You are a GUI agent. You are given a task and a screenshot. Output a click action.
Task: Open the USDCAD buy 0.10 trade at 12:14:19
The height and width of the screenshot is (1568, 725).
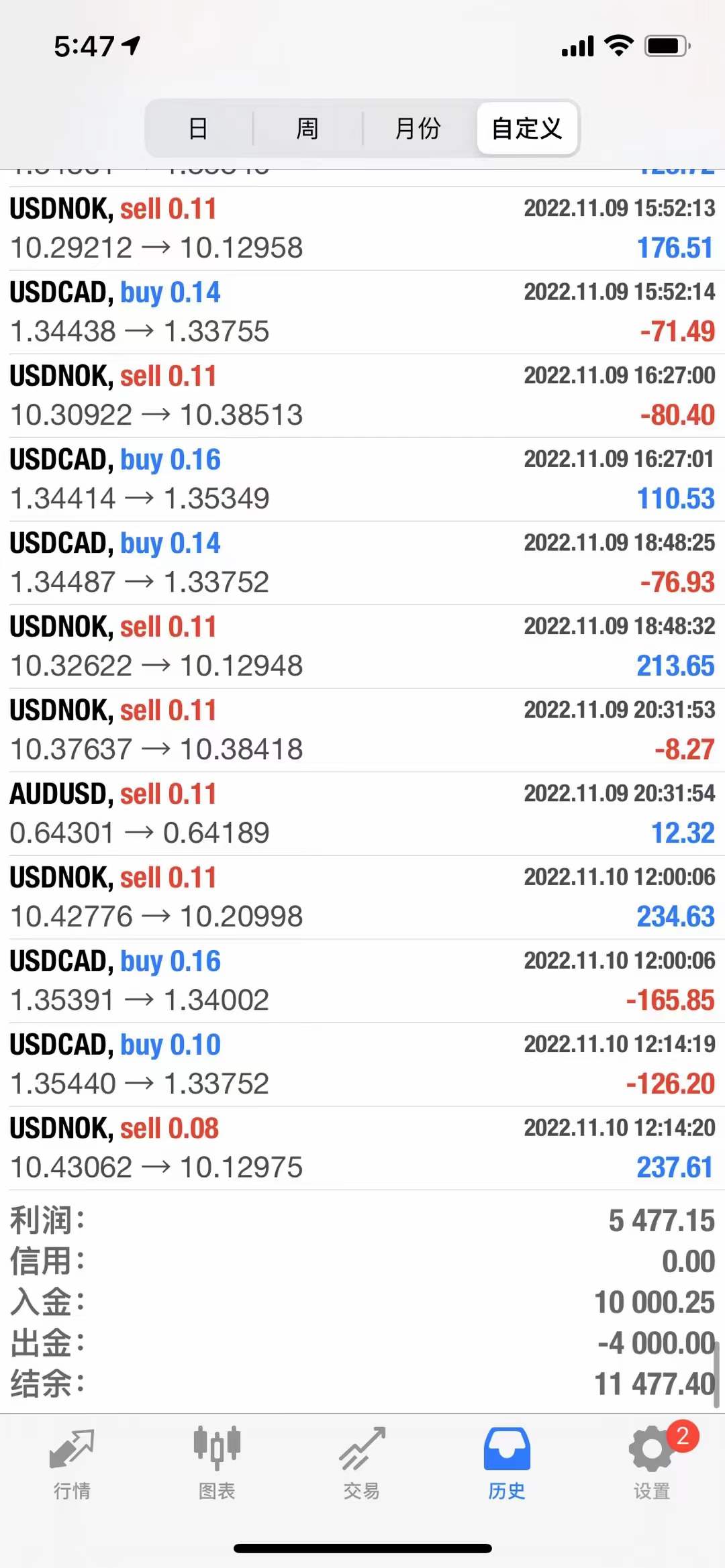coord(362,1064)
